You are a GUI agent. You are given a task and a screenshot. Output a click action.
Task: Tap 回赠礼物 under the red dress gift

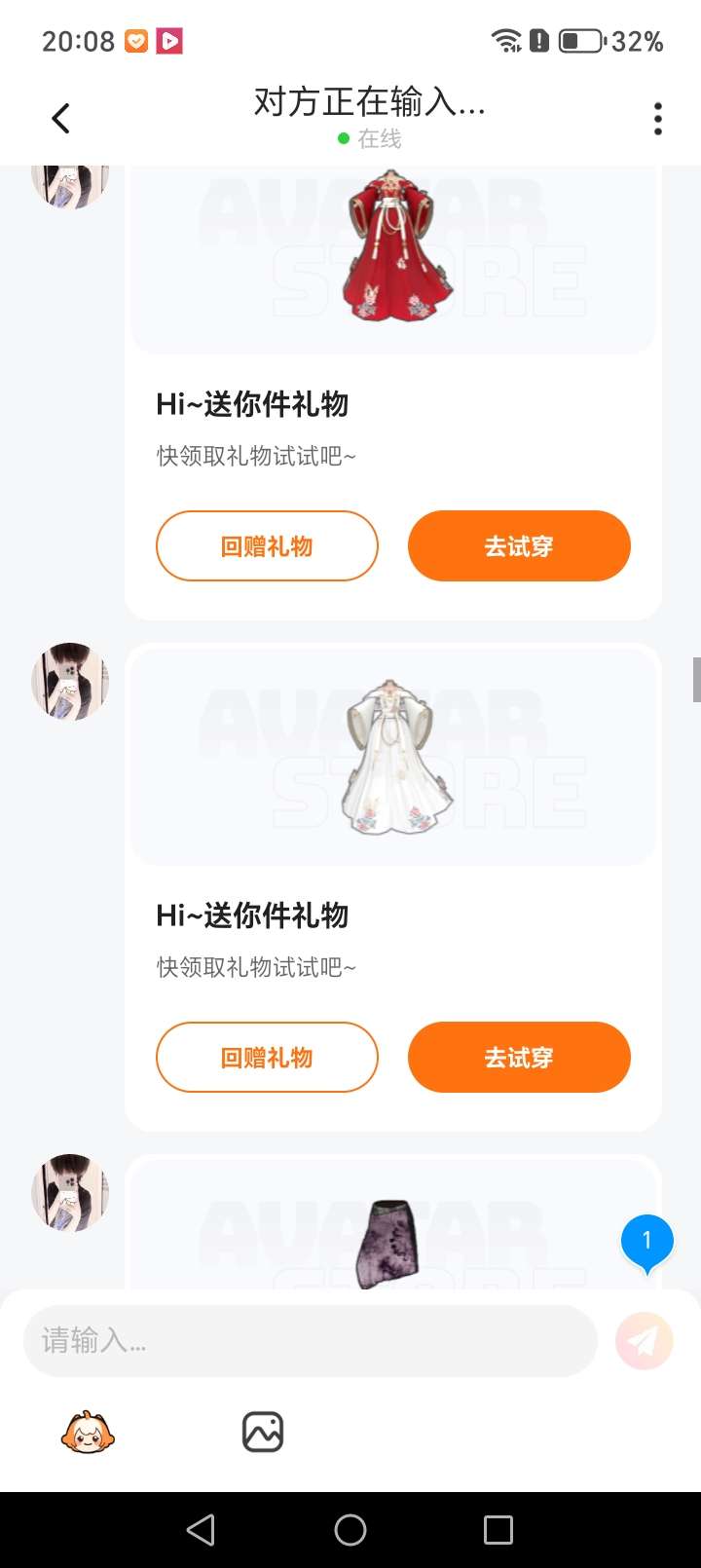coord(267,545)
